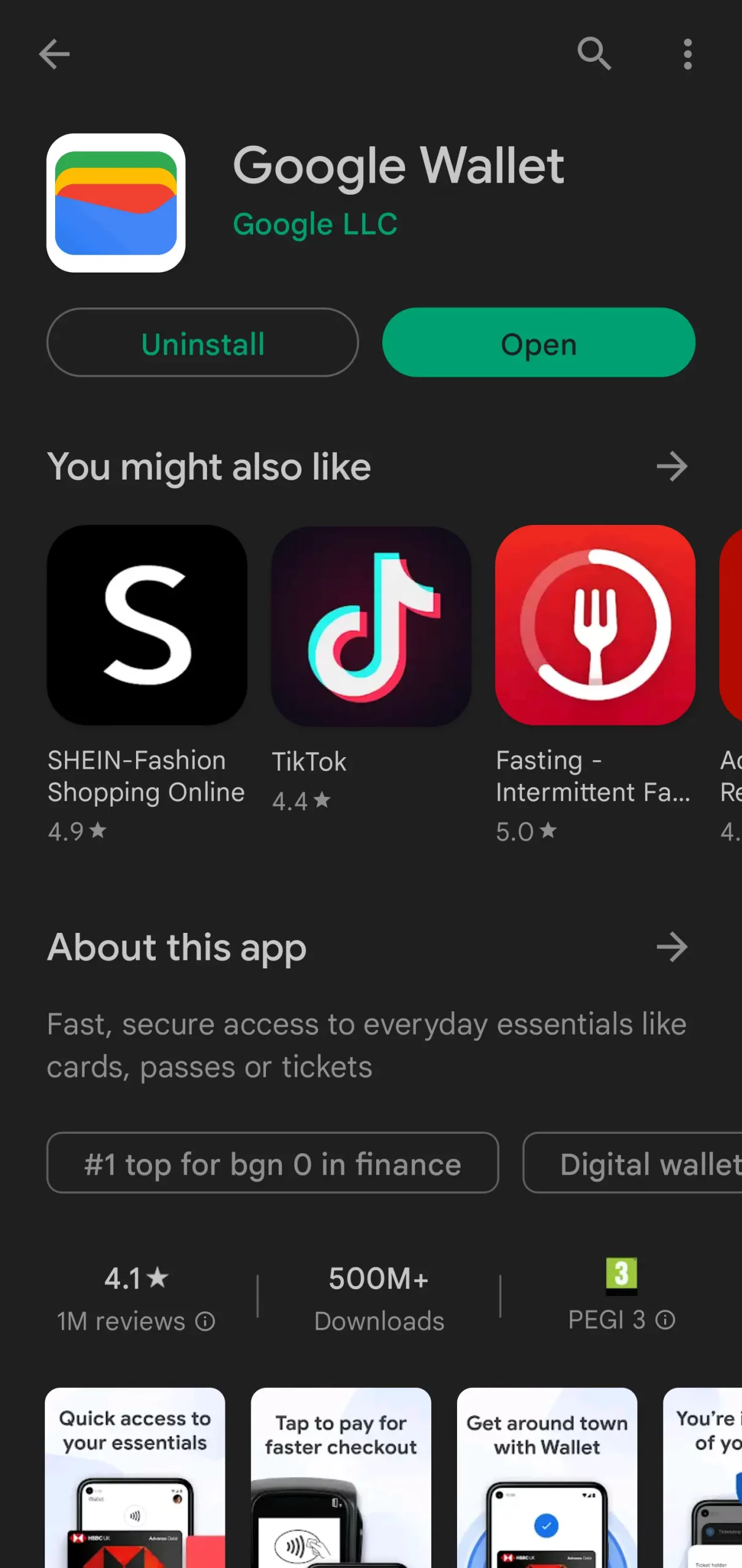Open the Fasting - Intermittent Fasting app

595,625
